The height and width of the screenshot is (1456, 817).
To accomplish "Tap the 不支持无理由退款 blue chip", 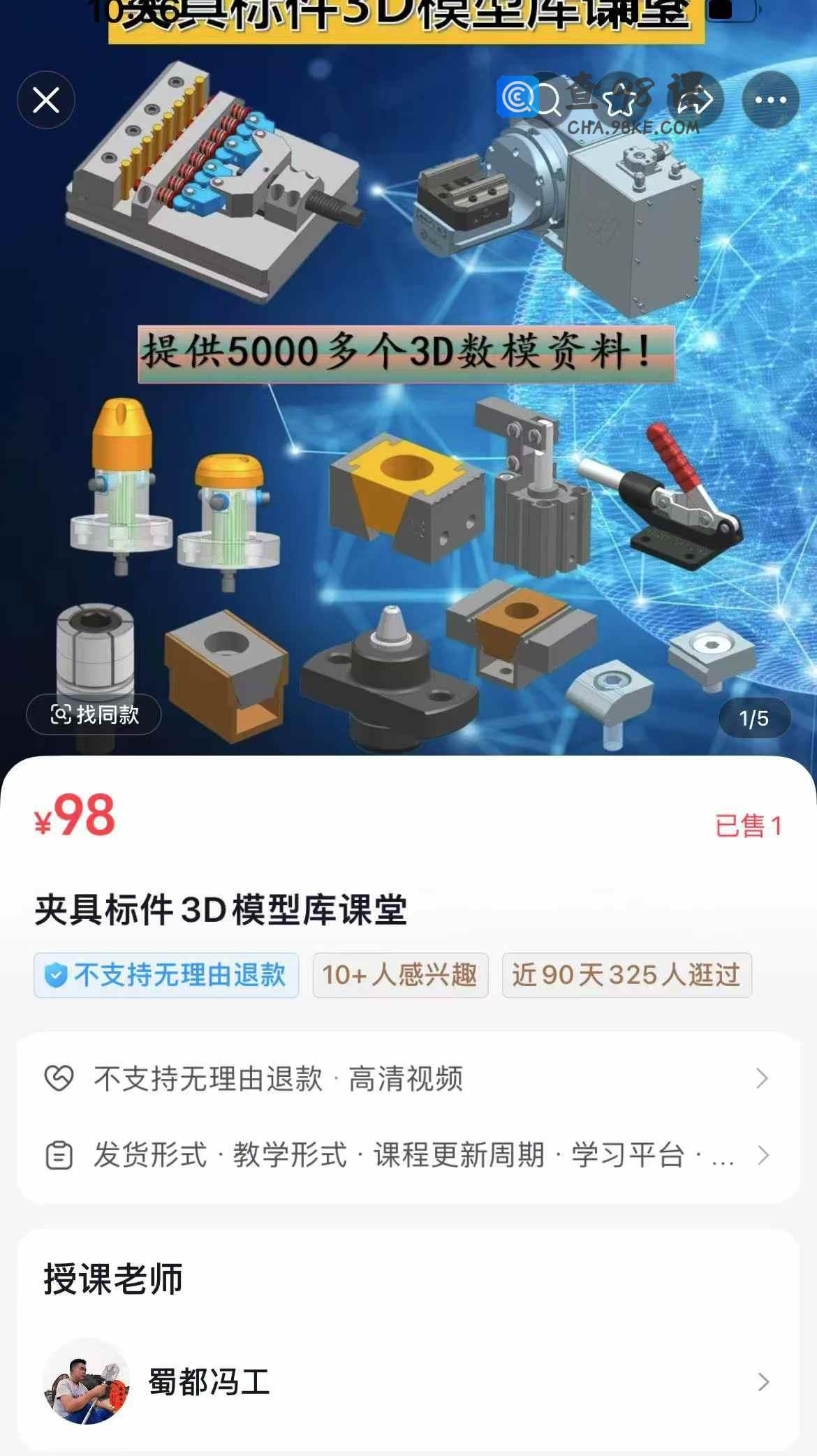I will click(166, 975).
